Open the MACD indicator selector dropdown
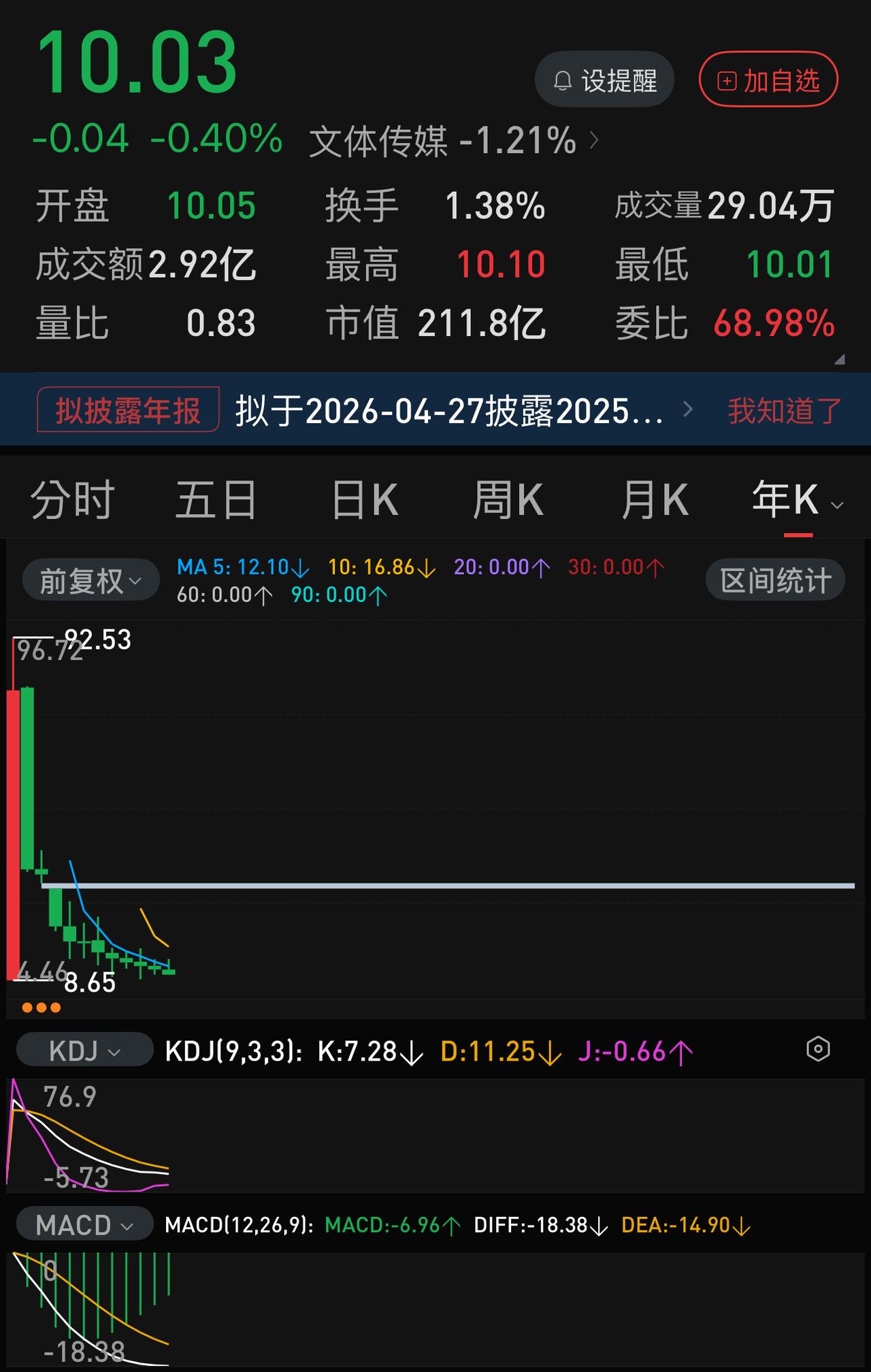 (84, 1223)
